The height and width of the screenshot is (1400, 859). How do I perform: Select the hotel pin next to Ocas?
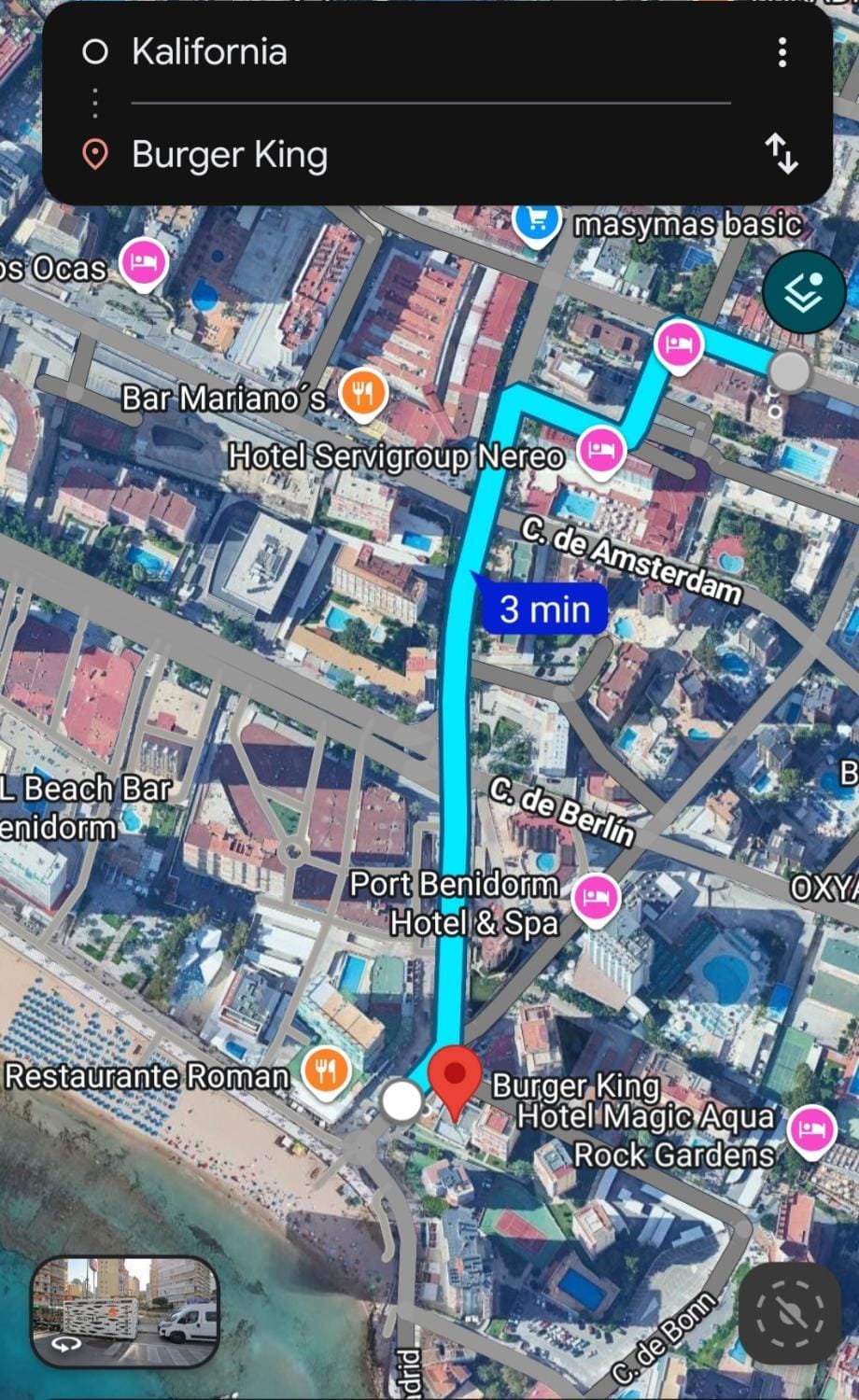click(144, 264)
